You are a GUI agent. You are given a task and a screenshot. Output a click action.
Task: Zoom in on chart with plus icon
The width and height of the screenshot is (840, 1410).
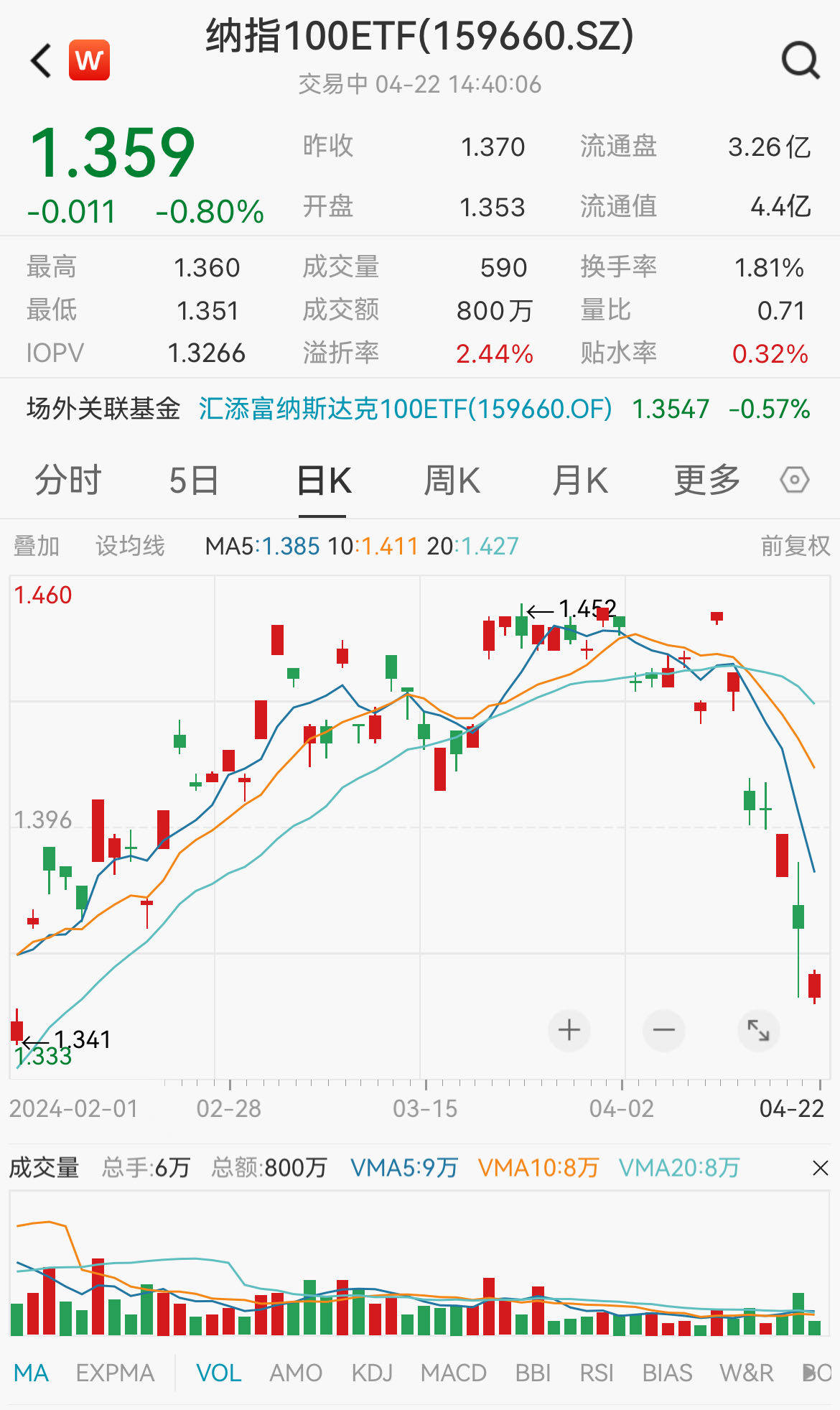[x=569, y=1030]
